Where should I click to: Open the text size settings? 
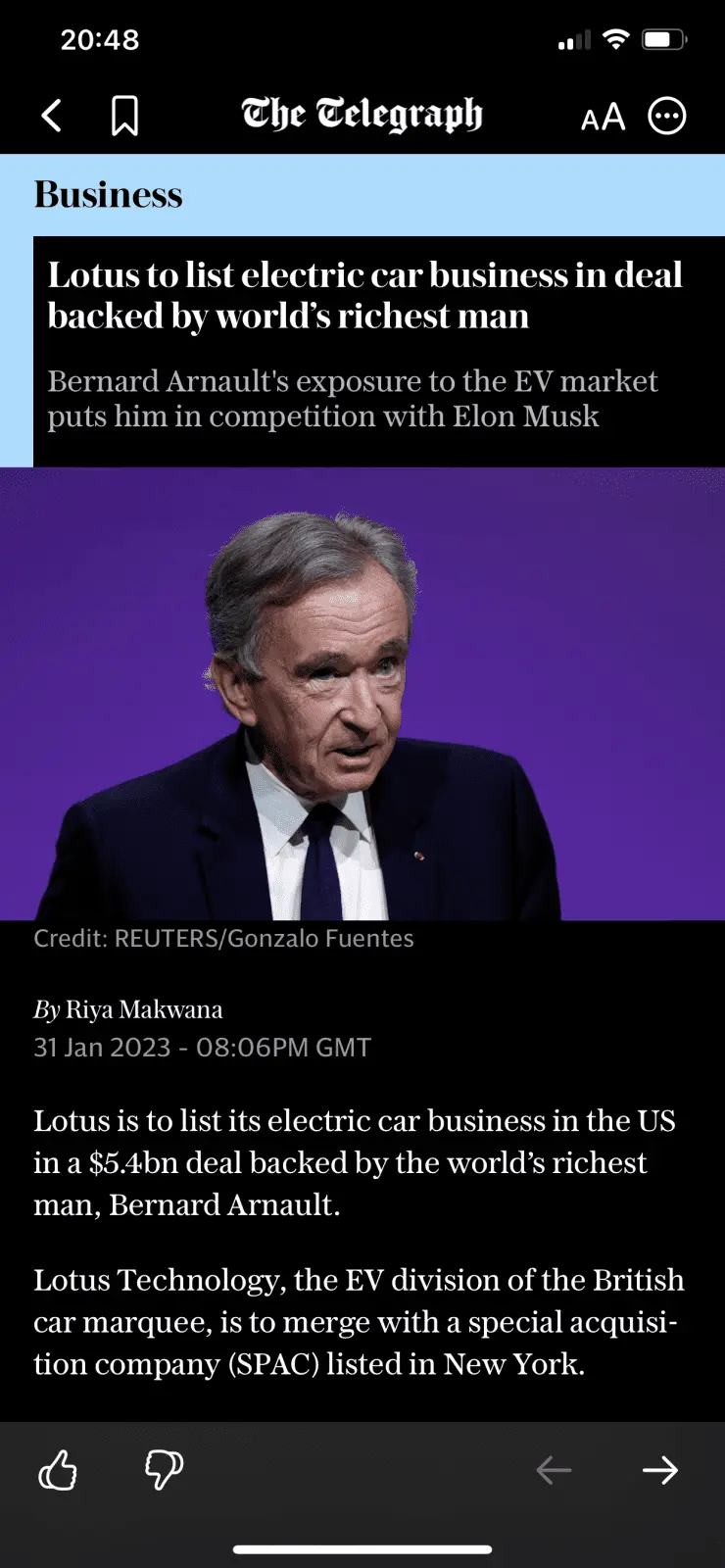pyautogui.click(x=603, y=117)
